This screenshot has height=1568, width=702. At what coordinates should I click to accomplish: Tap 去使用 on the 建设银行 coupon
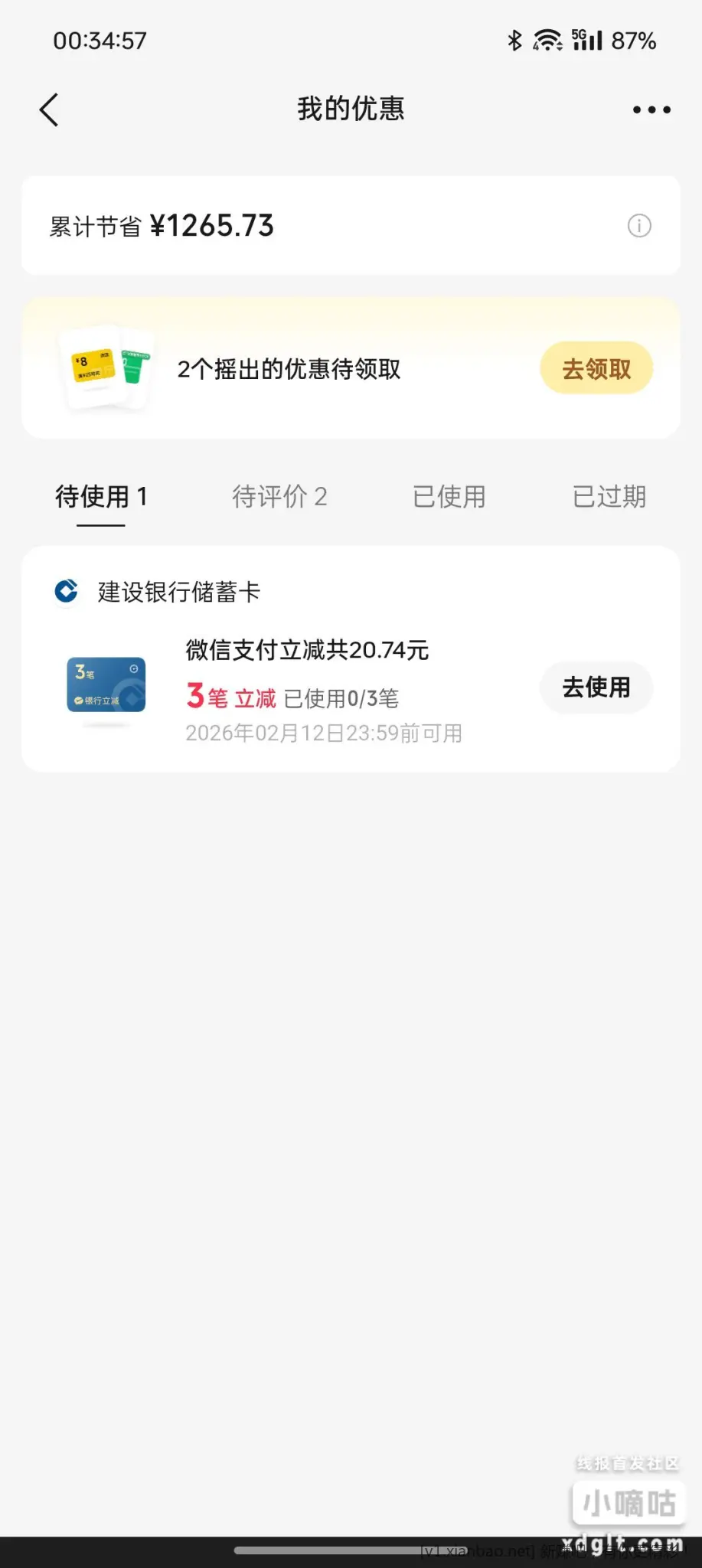tap(596, 688)
